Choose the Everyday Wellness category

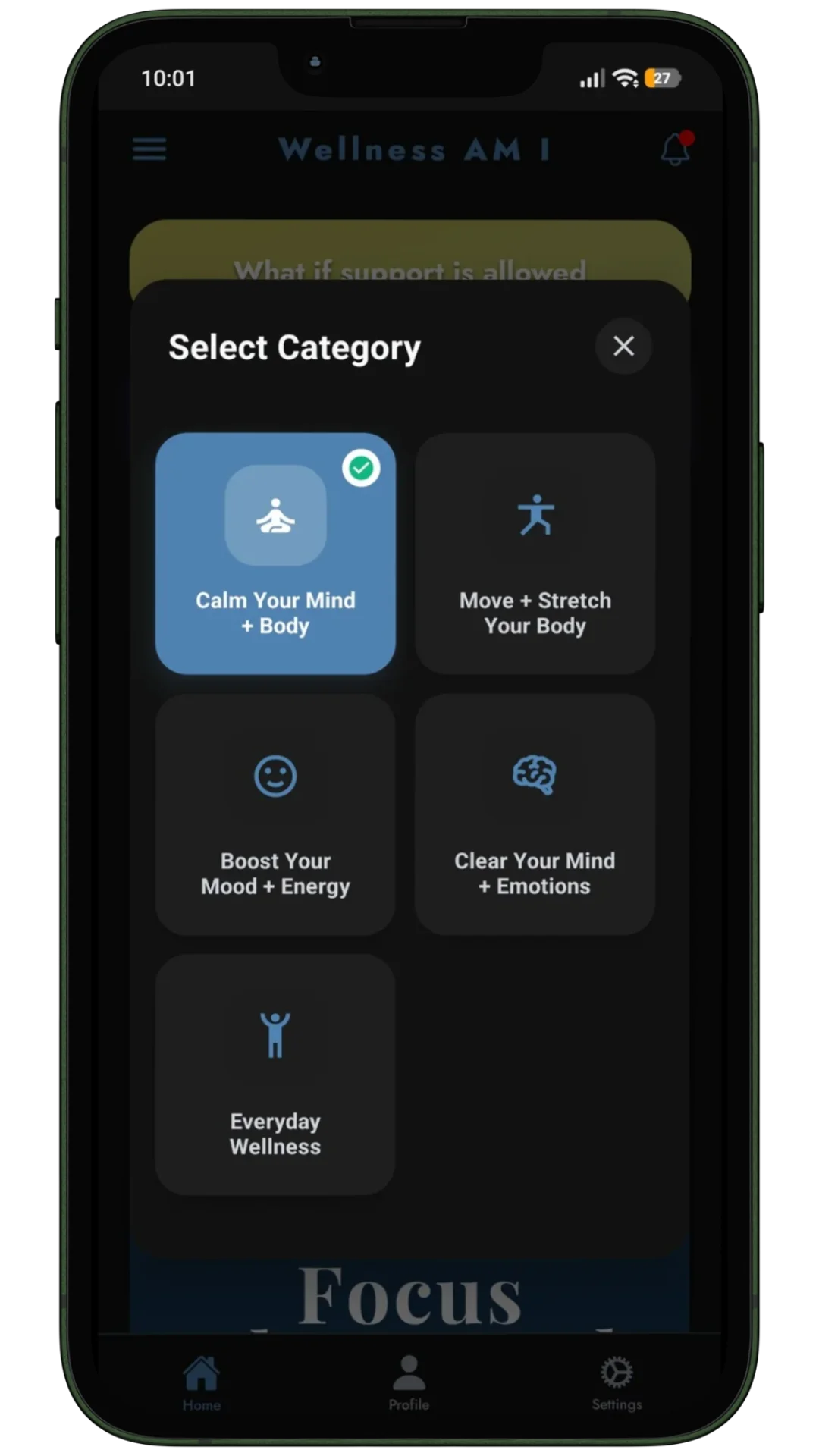(x=275, y=1074)
